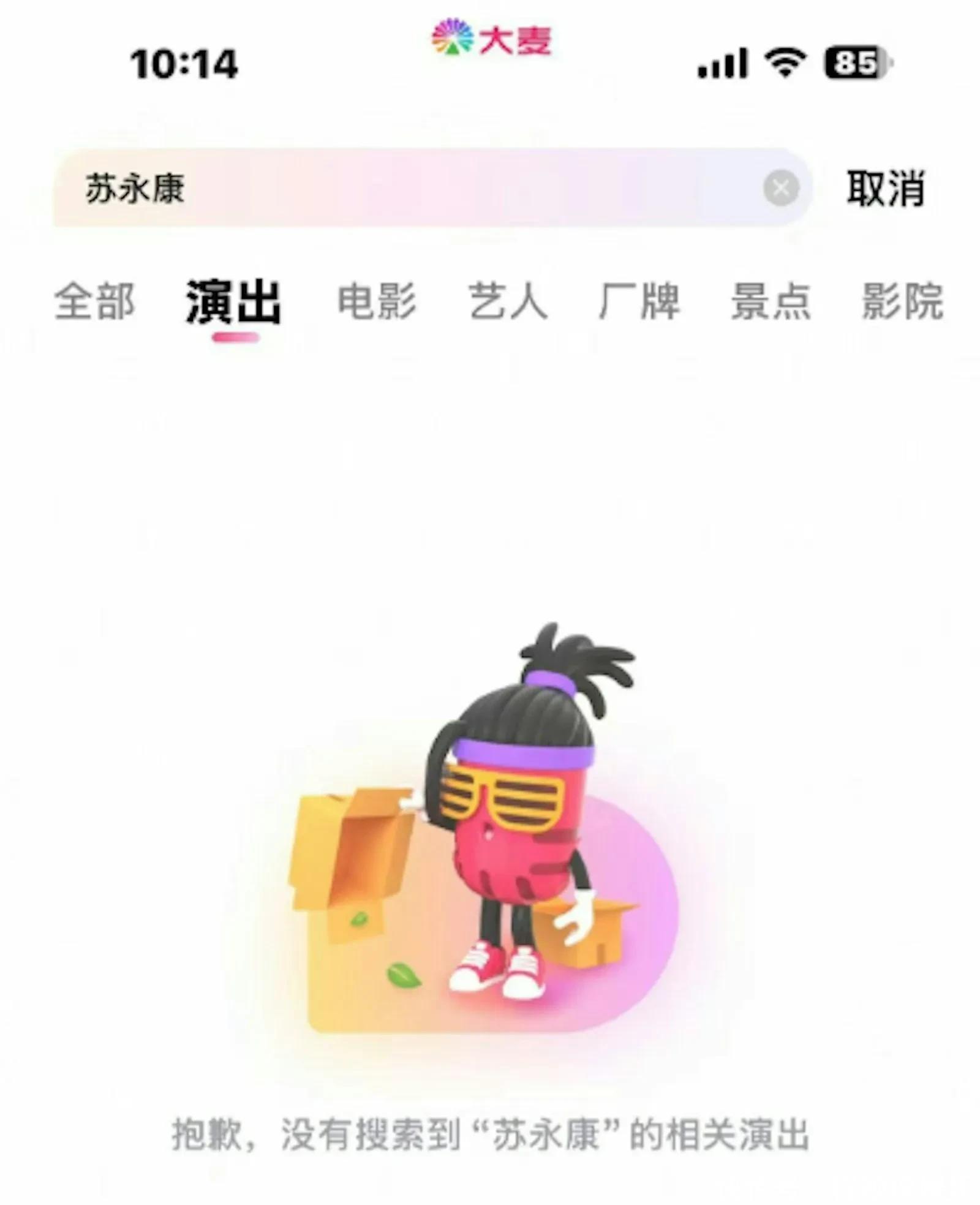Switch to the 电影 tab
The width and height of the screenshot is (980, 1205).
point(377,301)
